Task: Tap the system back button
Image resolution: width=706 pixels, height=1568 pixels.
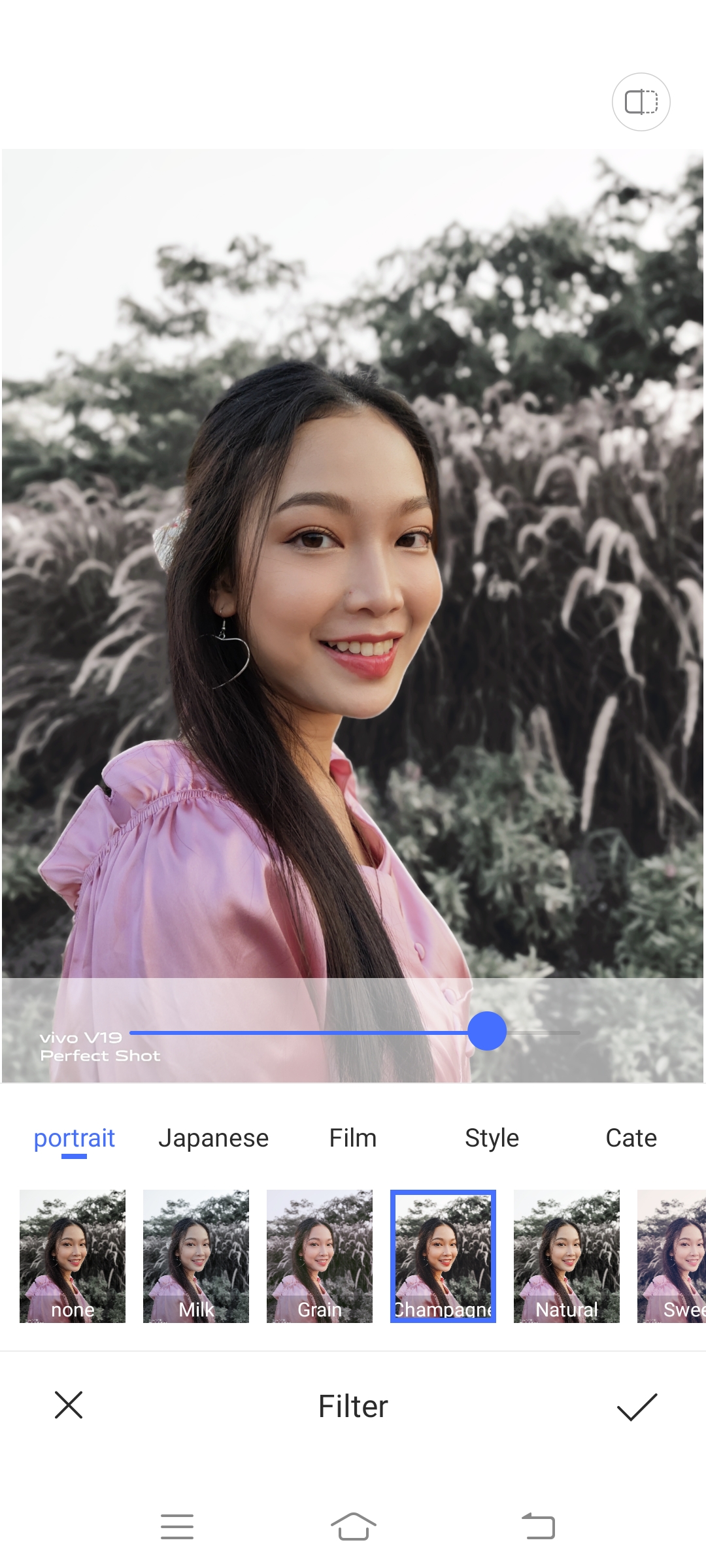Action: [538, 1527]
